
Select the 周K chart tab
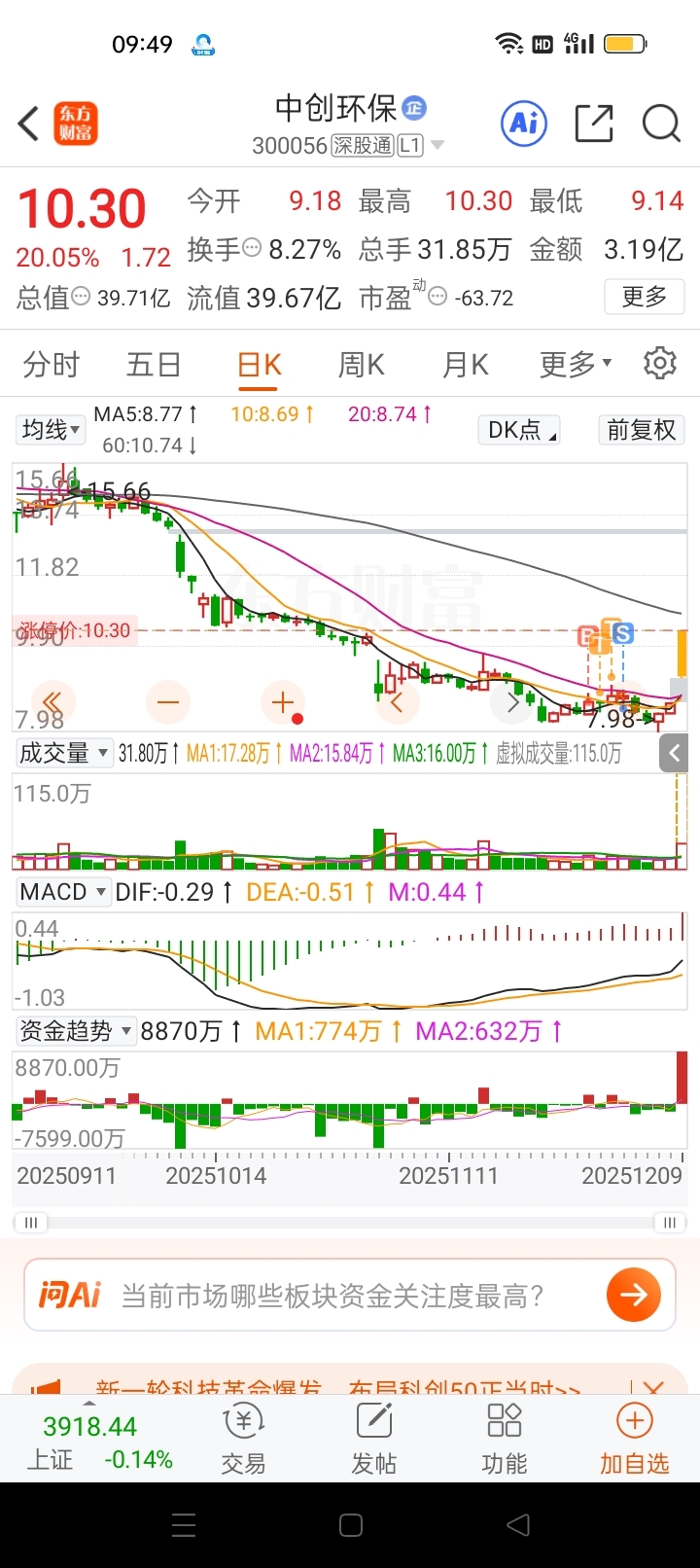pos(361,365)
